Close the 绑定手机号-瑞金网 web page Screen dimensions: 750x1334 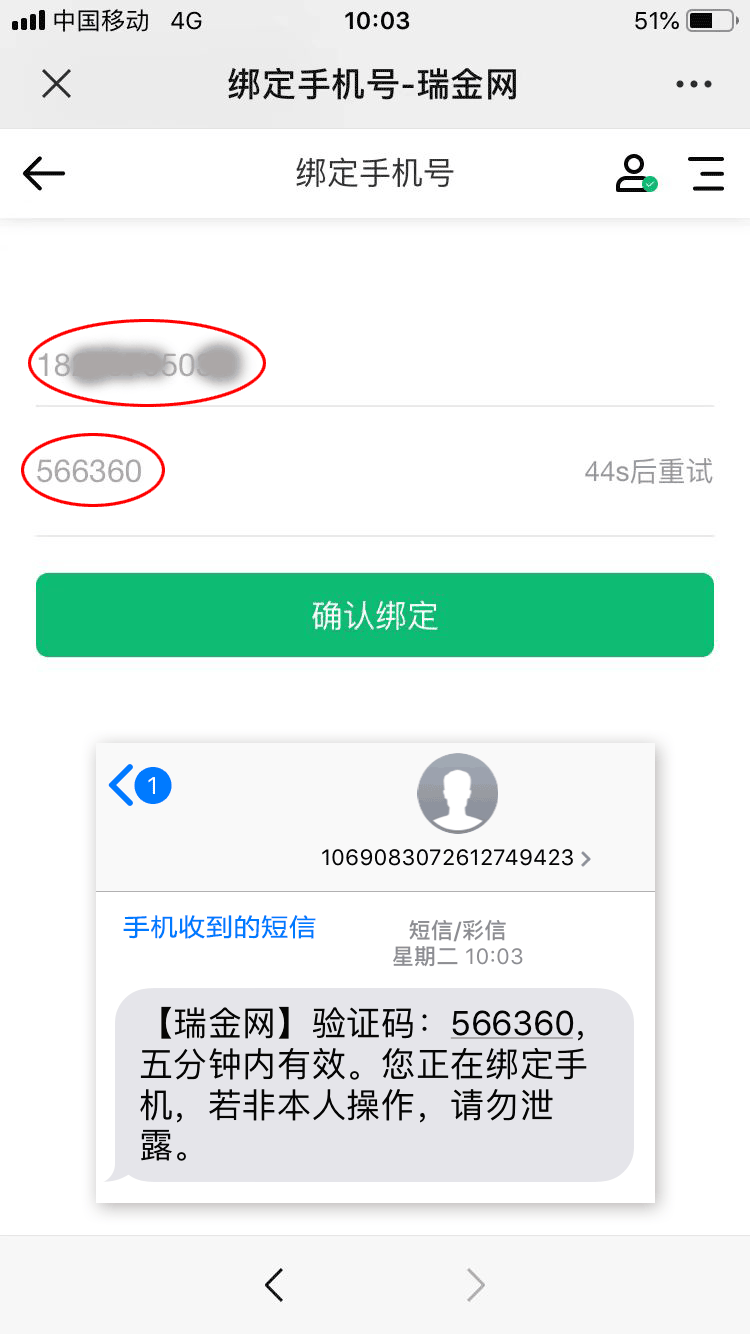(x=57, y=84)
